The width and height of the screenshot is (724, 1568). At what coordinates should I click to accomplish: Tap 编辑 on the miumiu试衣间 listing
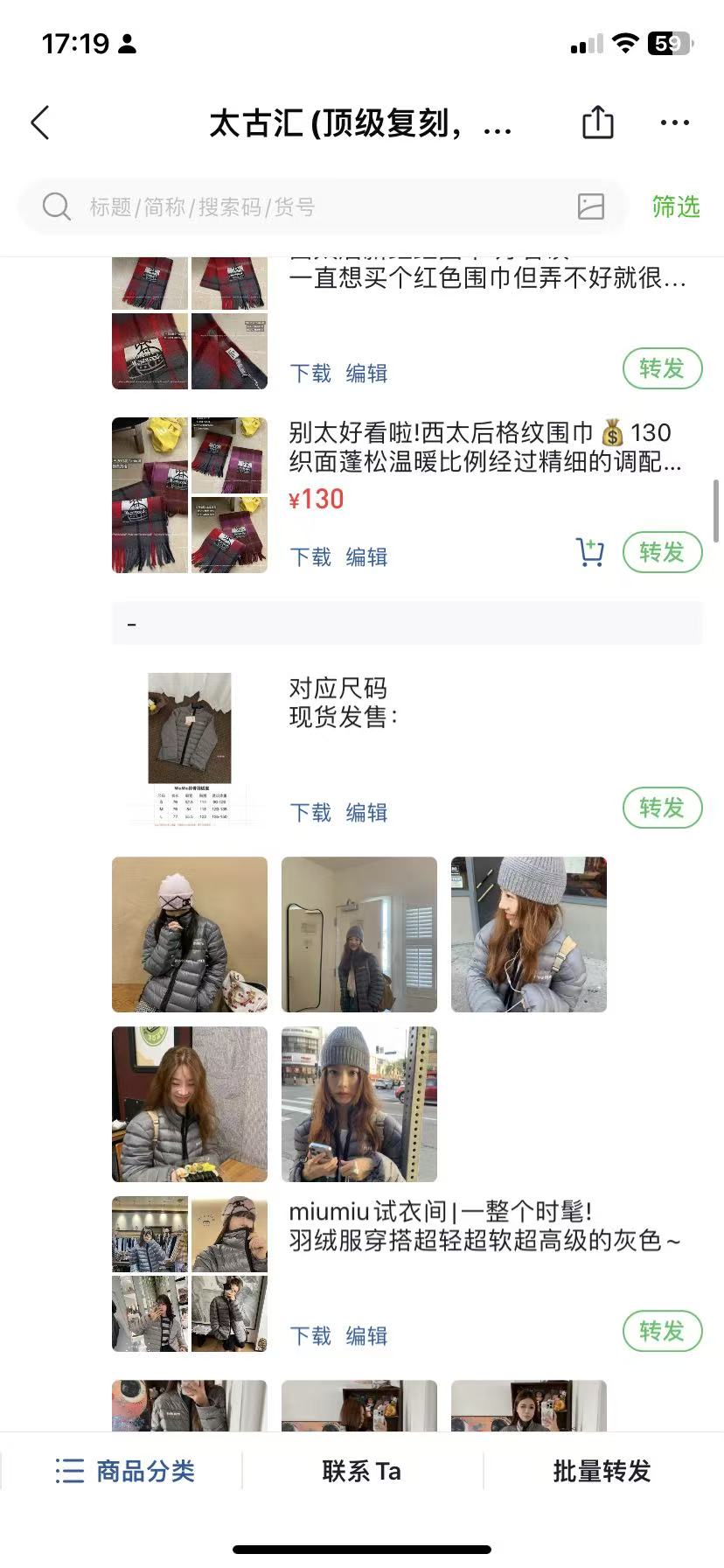[x=366, y=1336]
